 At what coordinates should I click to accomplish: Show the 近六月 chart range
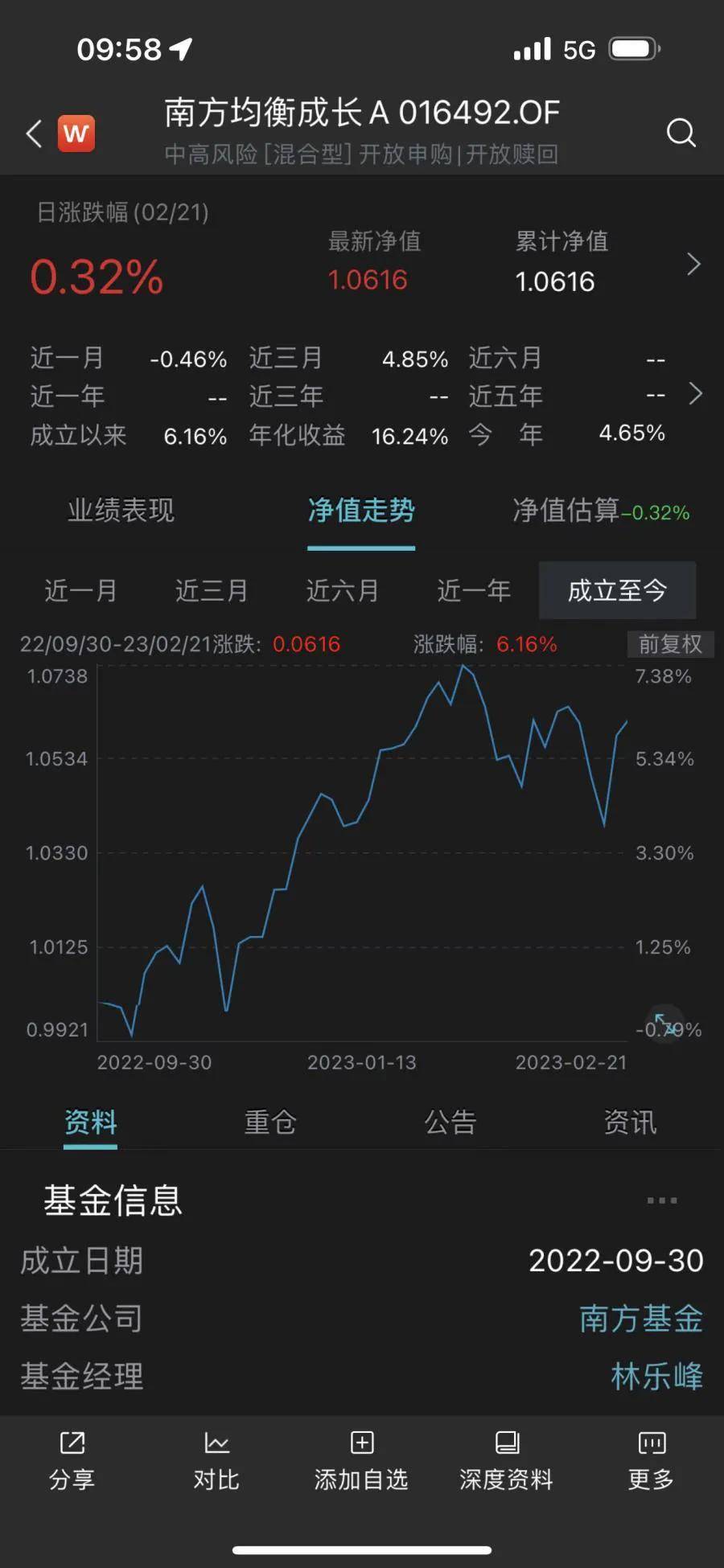343,591
